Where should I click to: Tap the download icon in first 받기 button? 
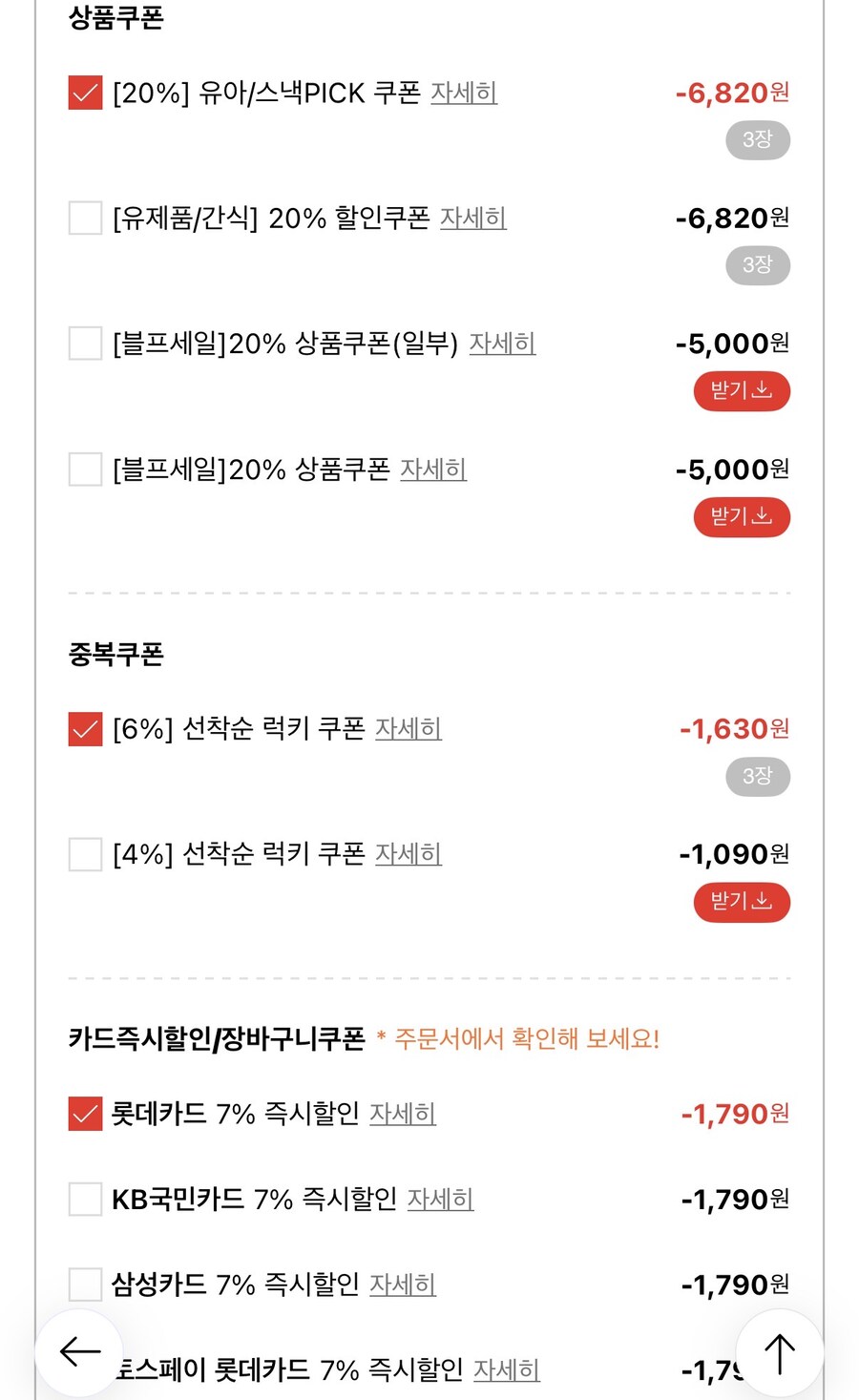click(761, 391)
